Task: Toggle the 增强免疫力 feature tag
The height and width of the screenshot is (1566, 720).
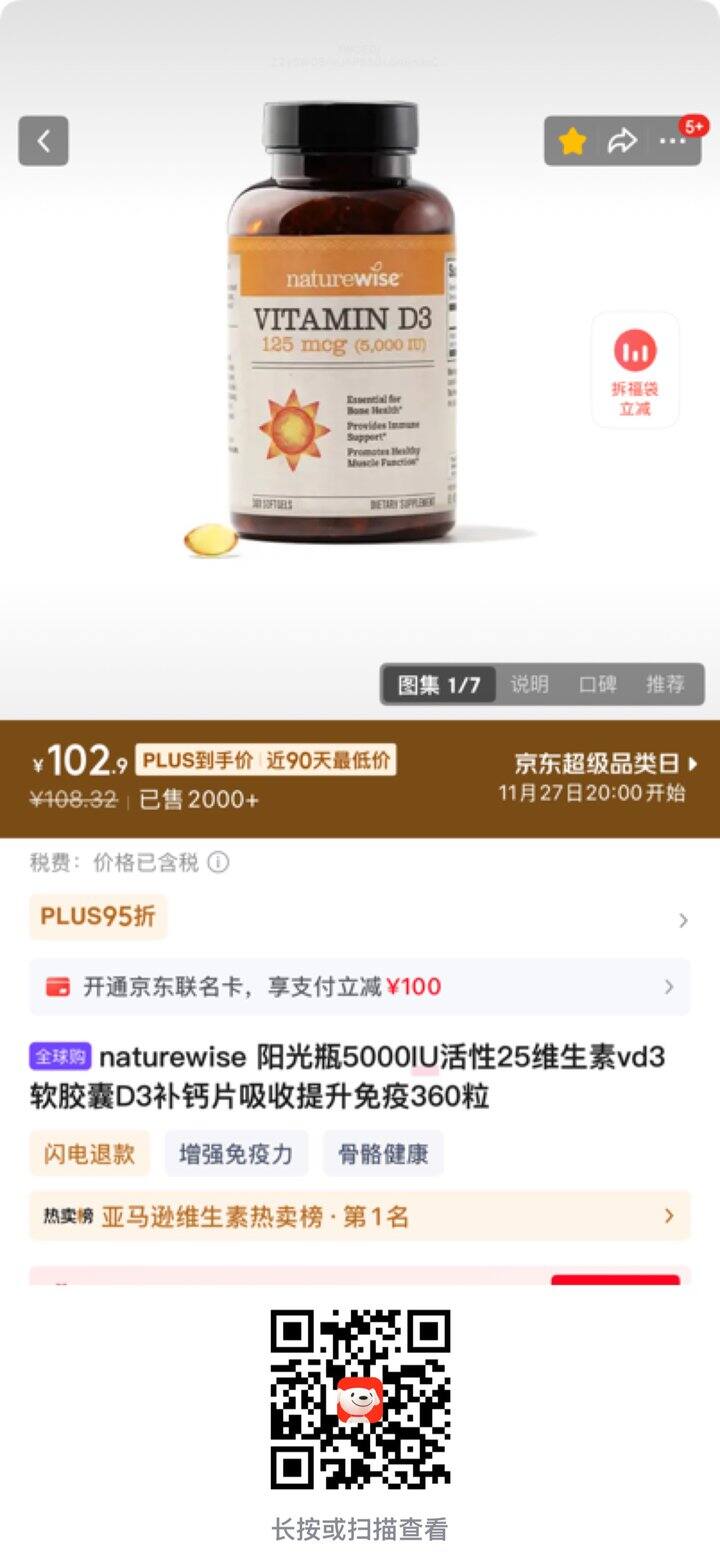Action: point(237,1153)
